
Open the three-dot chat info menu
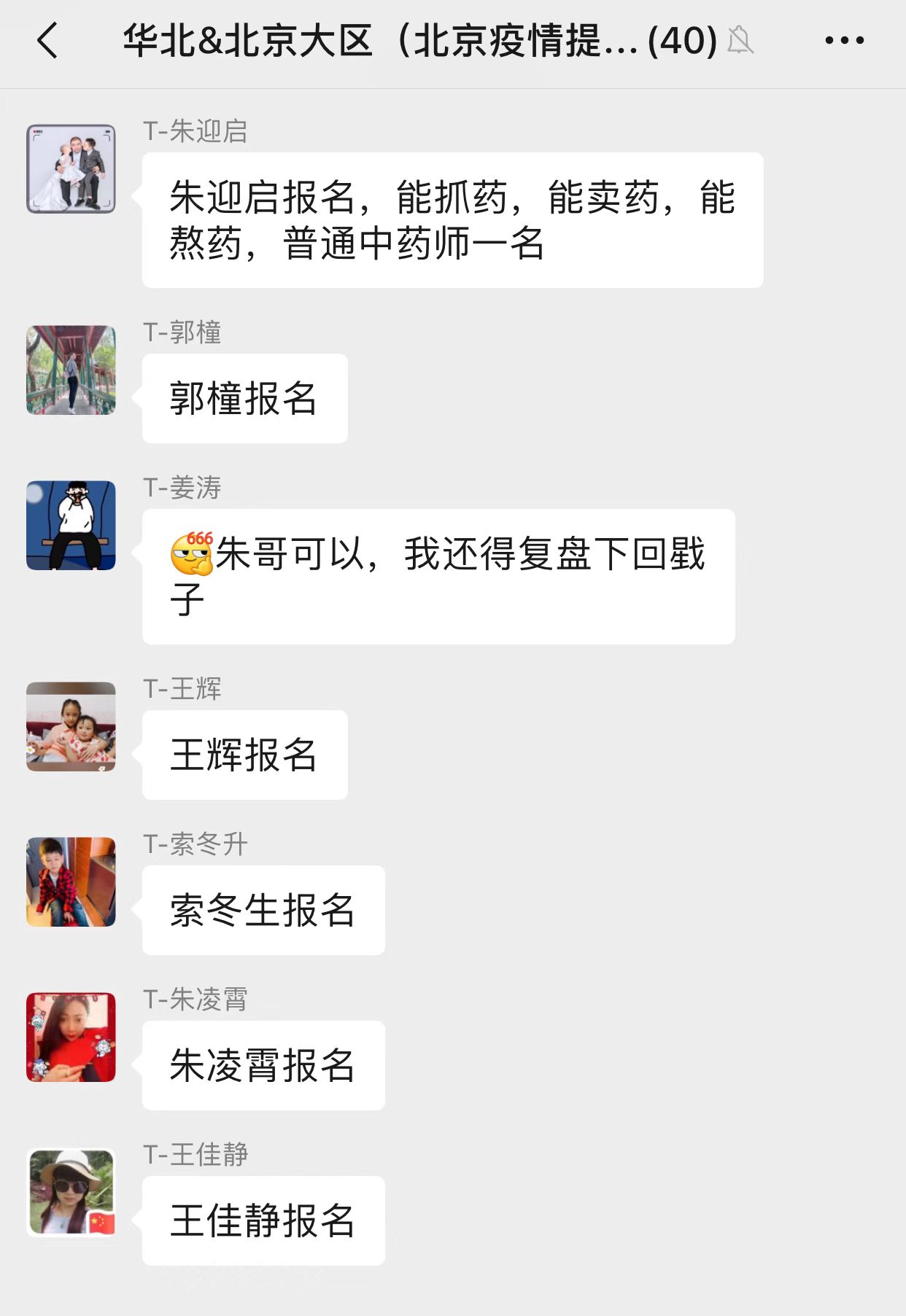(x=844, y=40)
